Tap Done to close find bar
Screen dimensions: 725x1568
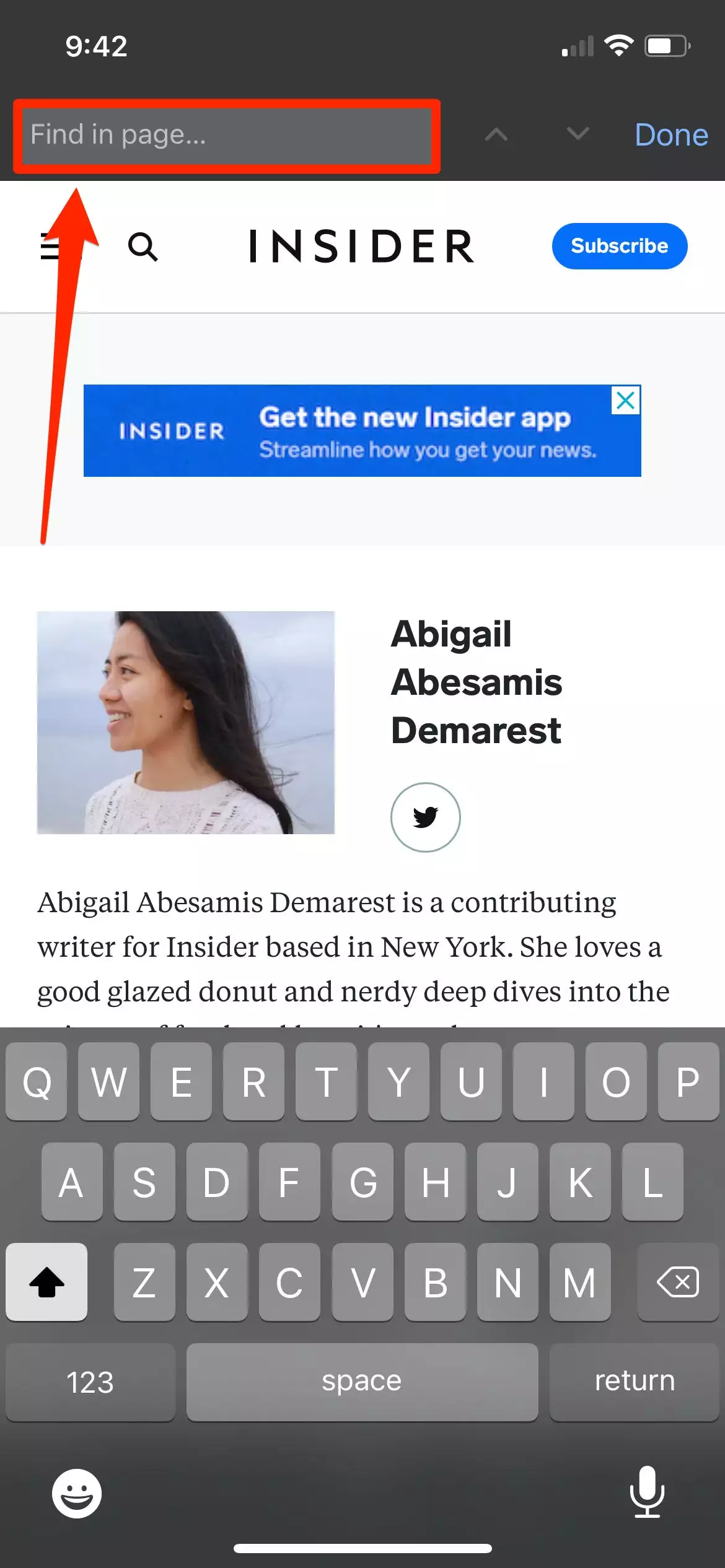point(670,135)
